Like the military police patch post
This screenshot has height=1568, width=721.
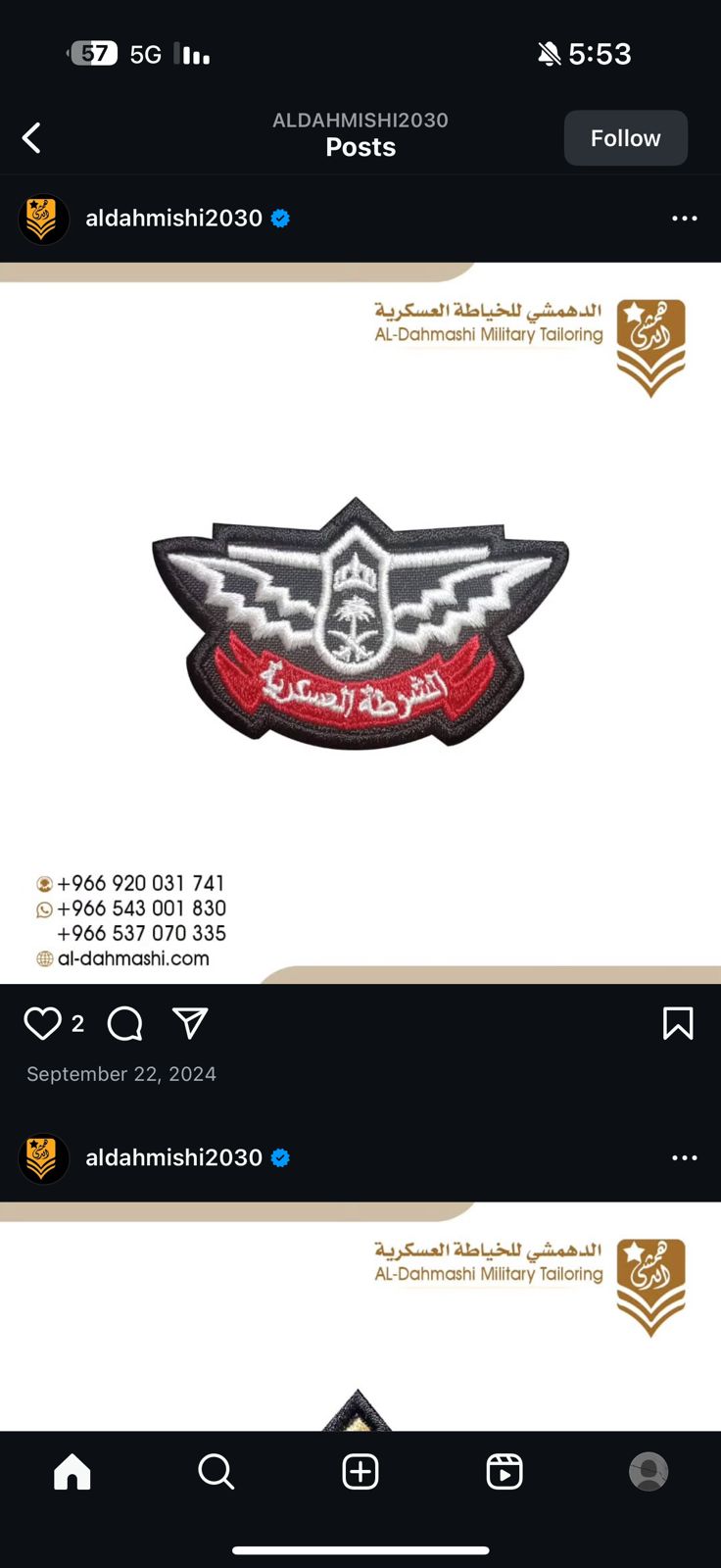pyautogui.click(x=42, y=1024)
